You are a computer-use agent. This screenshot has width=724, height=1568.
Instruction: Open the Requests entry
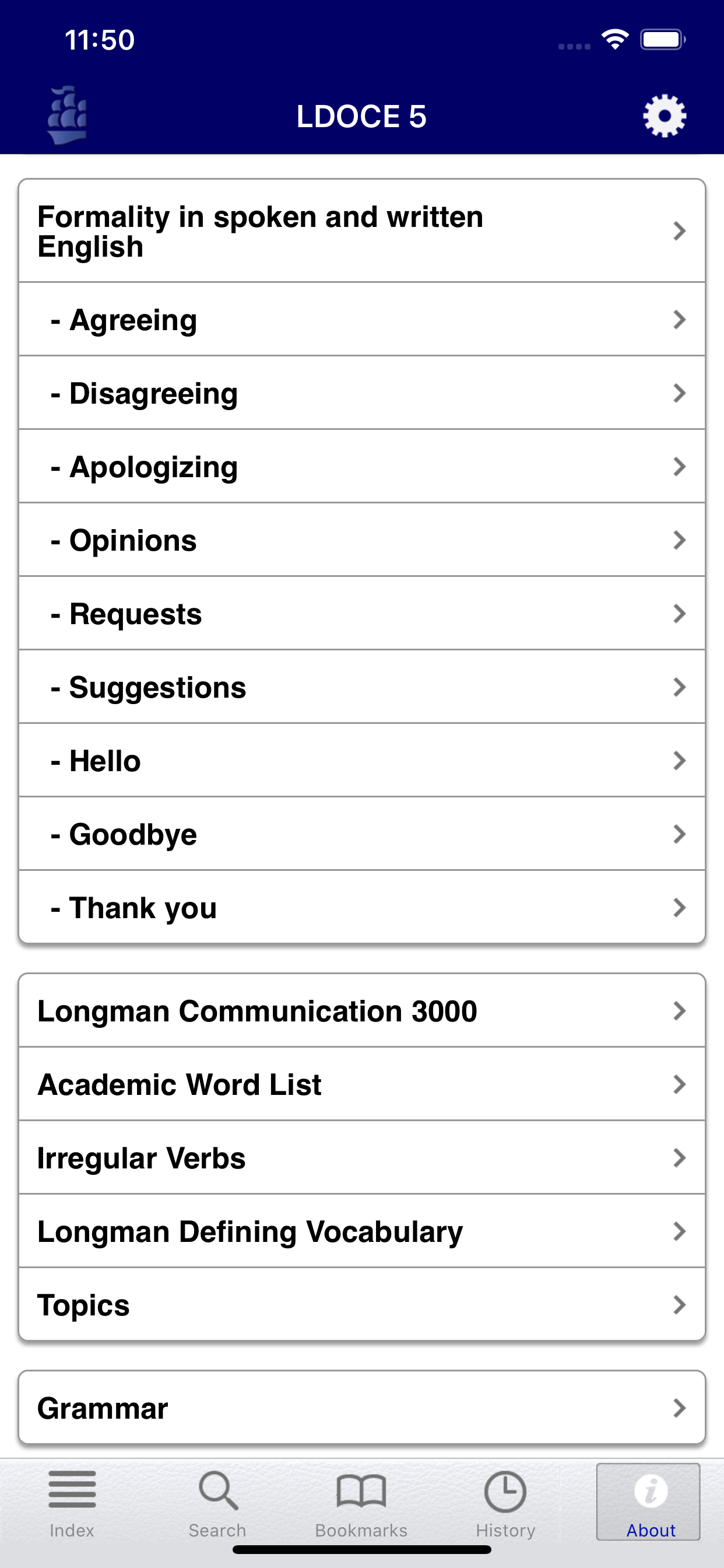pos(362,614)
